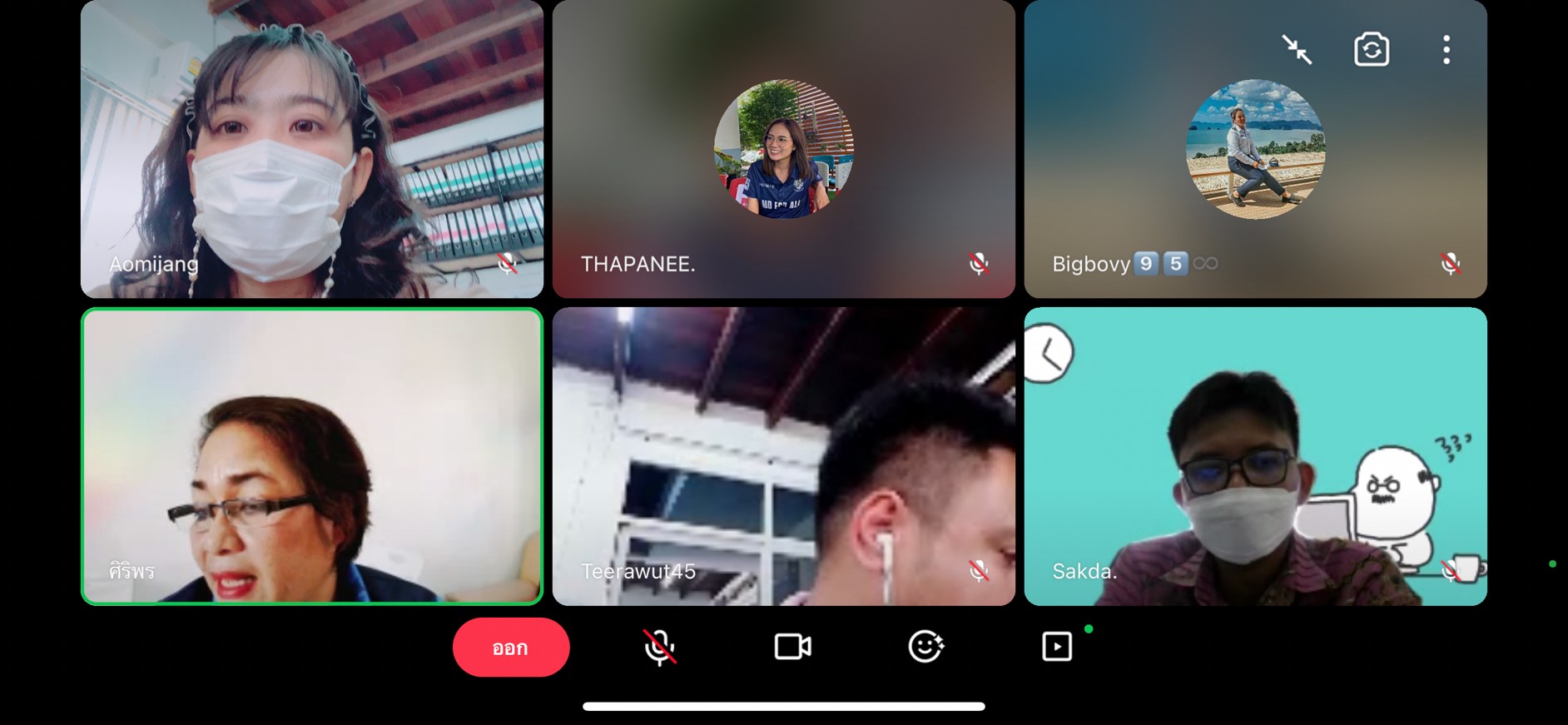Unmute your microphone
1568x725 pixels.
[x=660, y=647]
